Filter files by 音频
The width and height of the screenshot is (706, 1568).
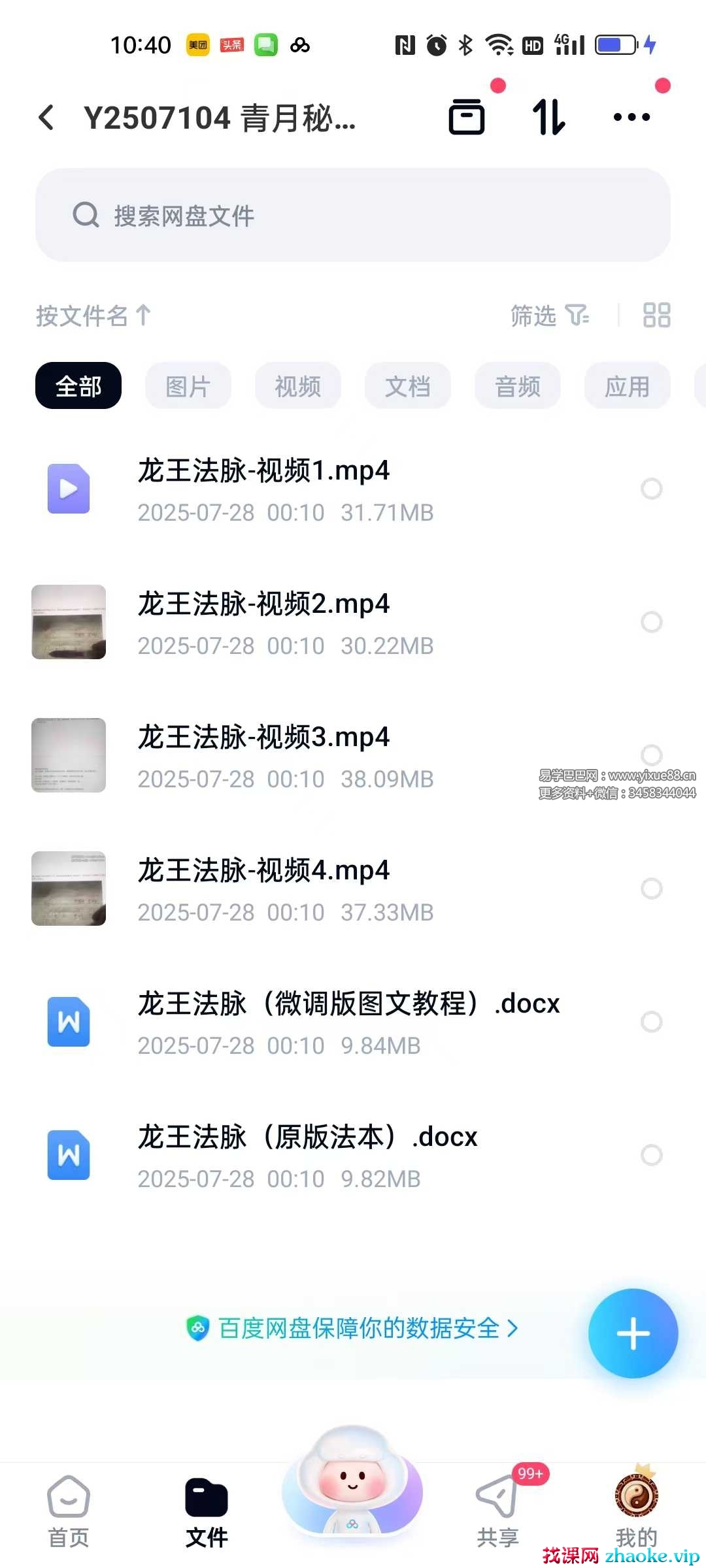coord(517,386)
